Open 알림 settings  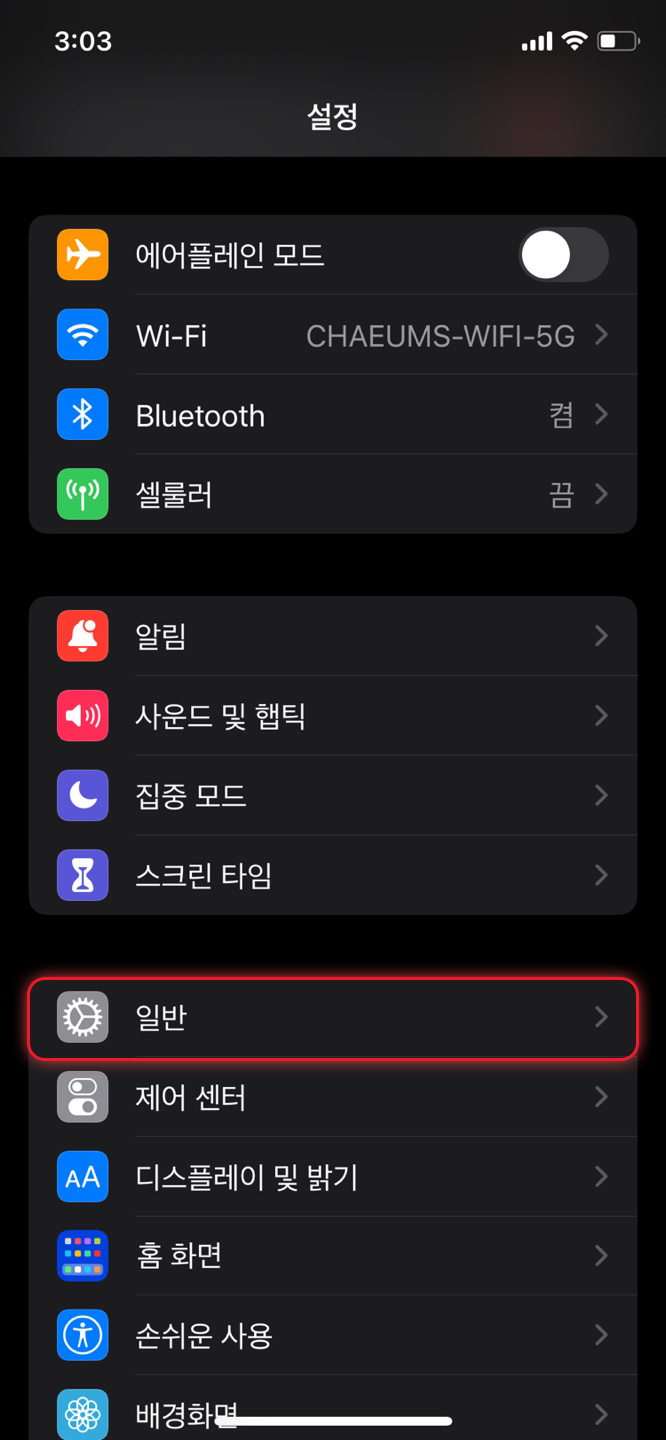click(333, 636)
